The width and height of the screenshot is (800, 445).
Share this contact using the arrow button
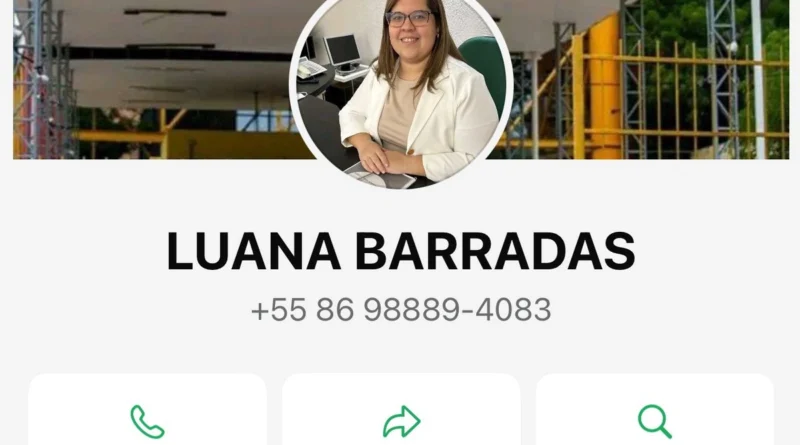[x=401, y=420]
